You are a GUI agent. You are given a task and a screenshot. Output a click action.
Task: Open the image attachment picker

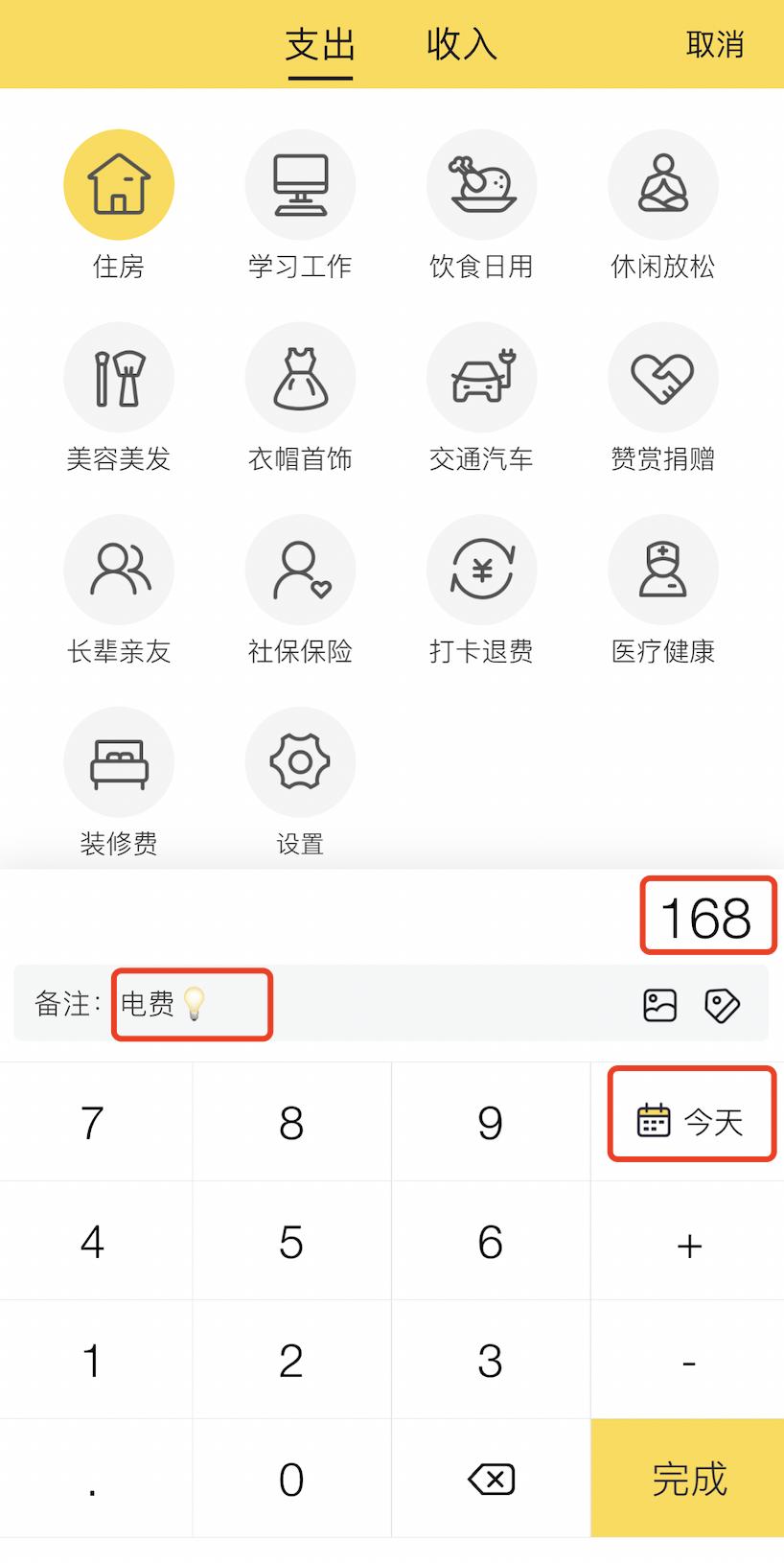point(659,1004)
